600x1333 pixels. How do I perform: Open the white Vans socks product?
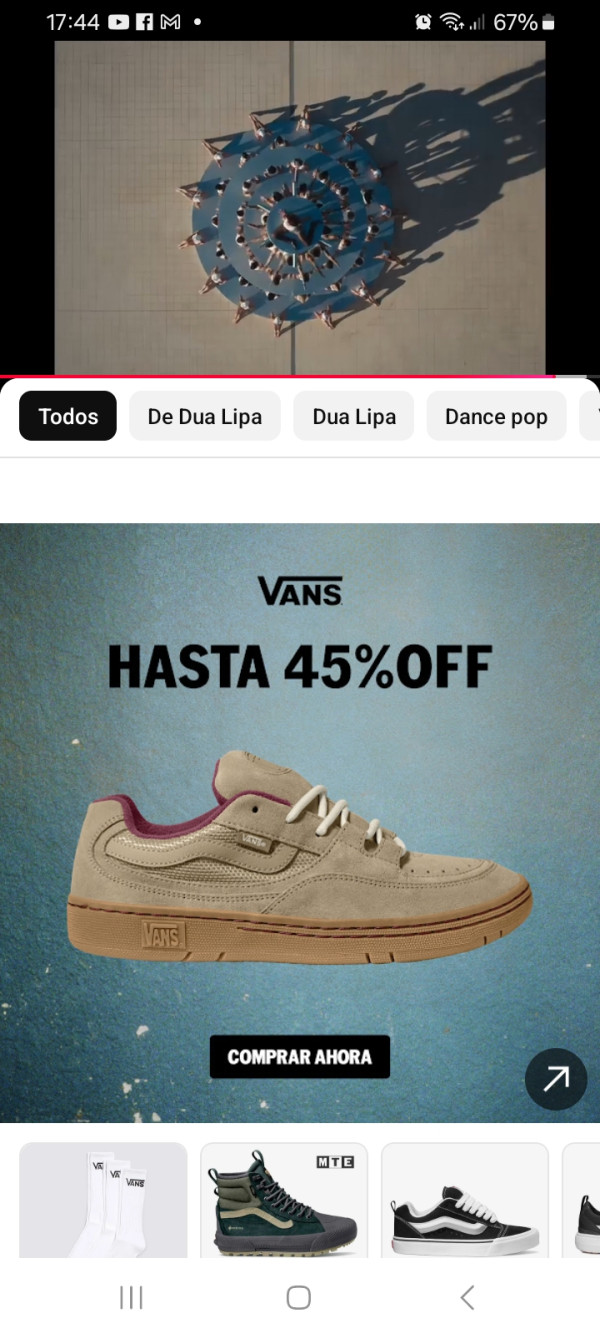(104, 1200)
